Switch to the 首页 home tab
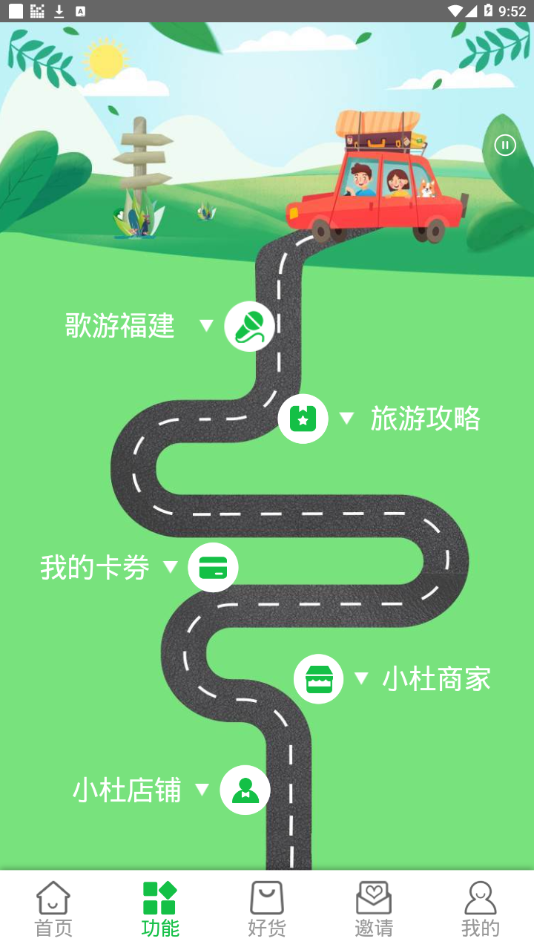 (x=53, y=909)
